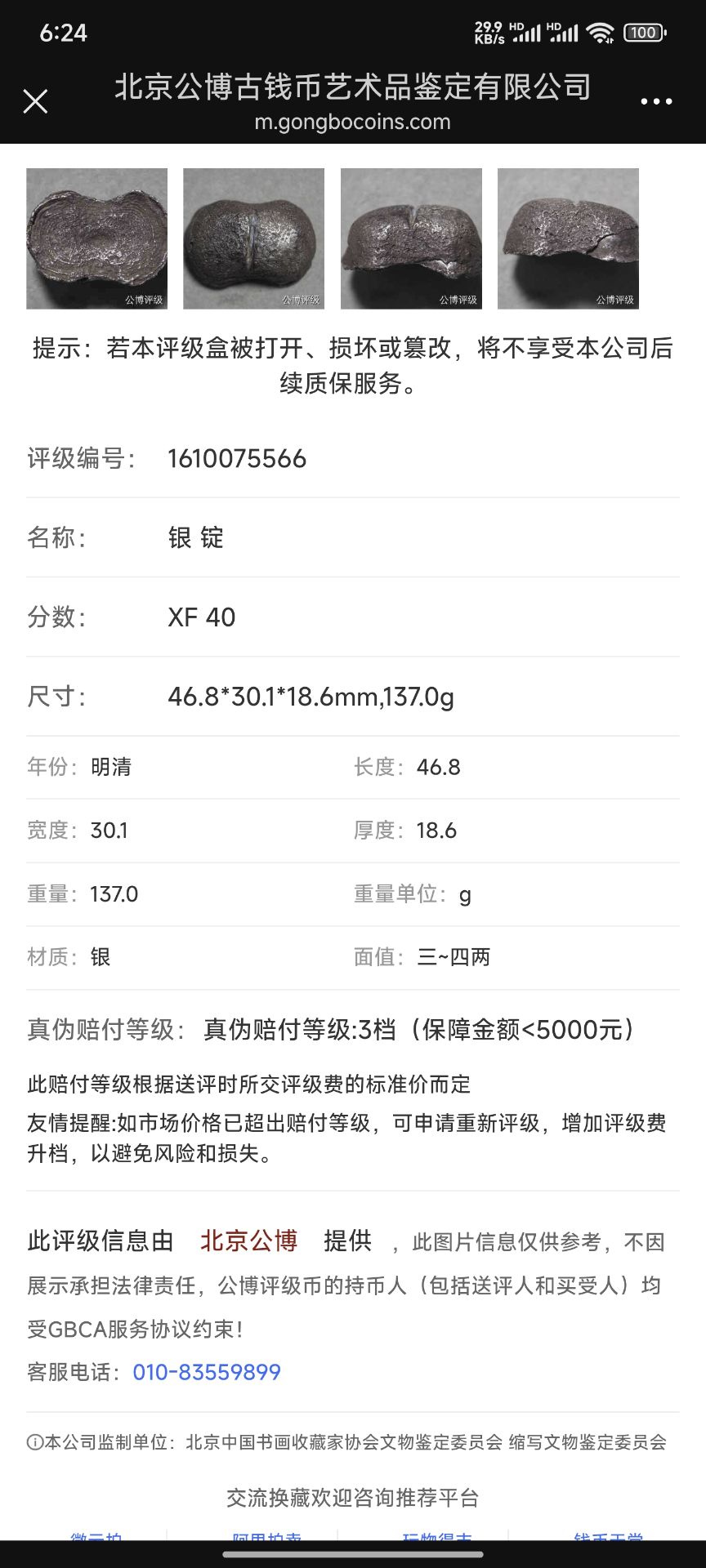The width and height of the screenshot is (706, 1568).
Task: Follow the red 北京公博 link
Action: (249, 1241)
